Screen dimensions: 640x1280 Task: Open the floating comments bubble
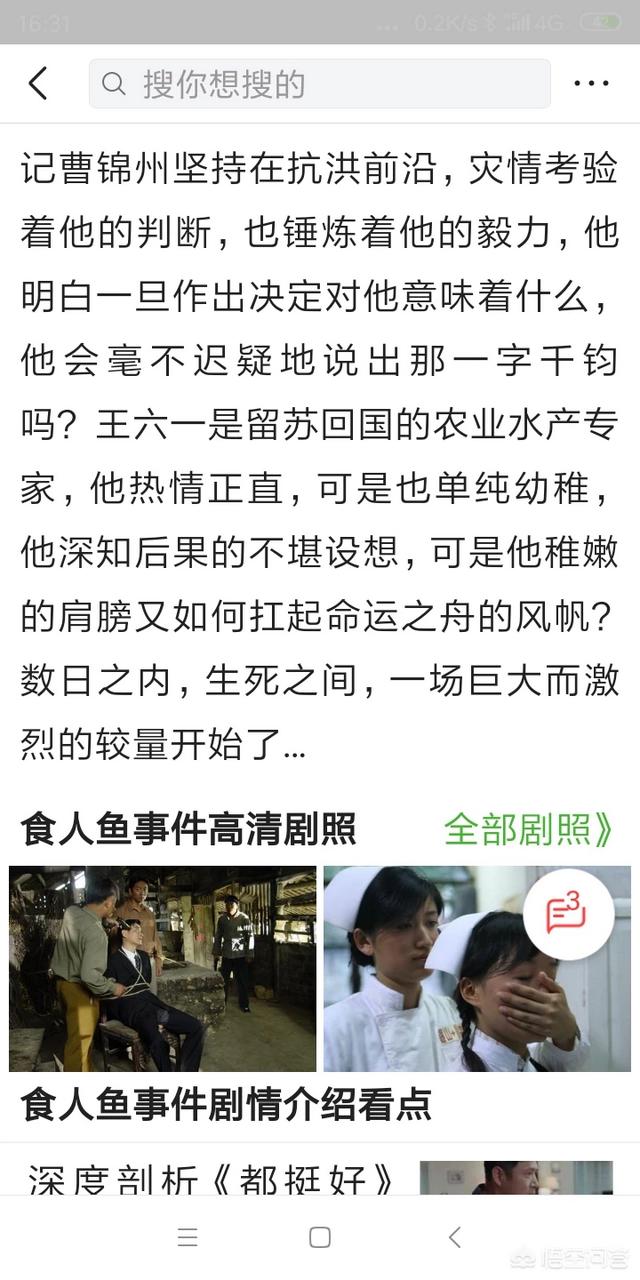(568, 914)
